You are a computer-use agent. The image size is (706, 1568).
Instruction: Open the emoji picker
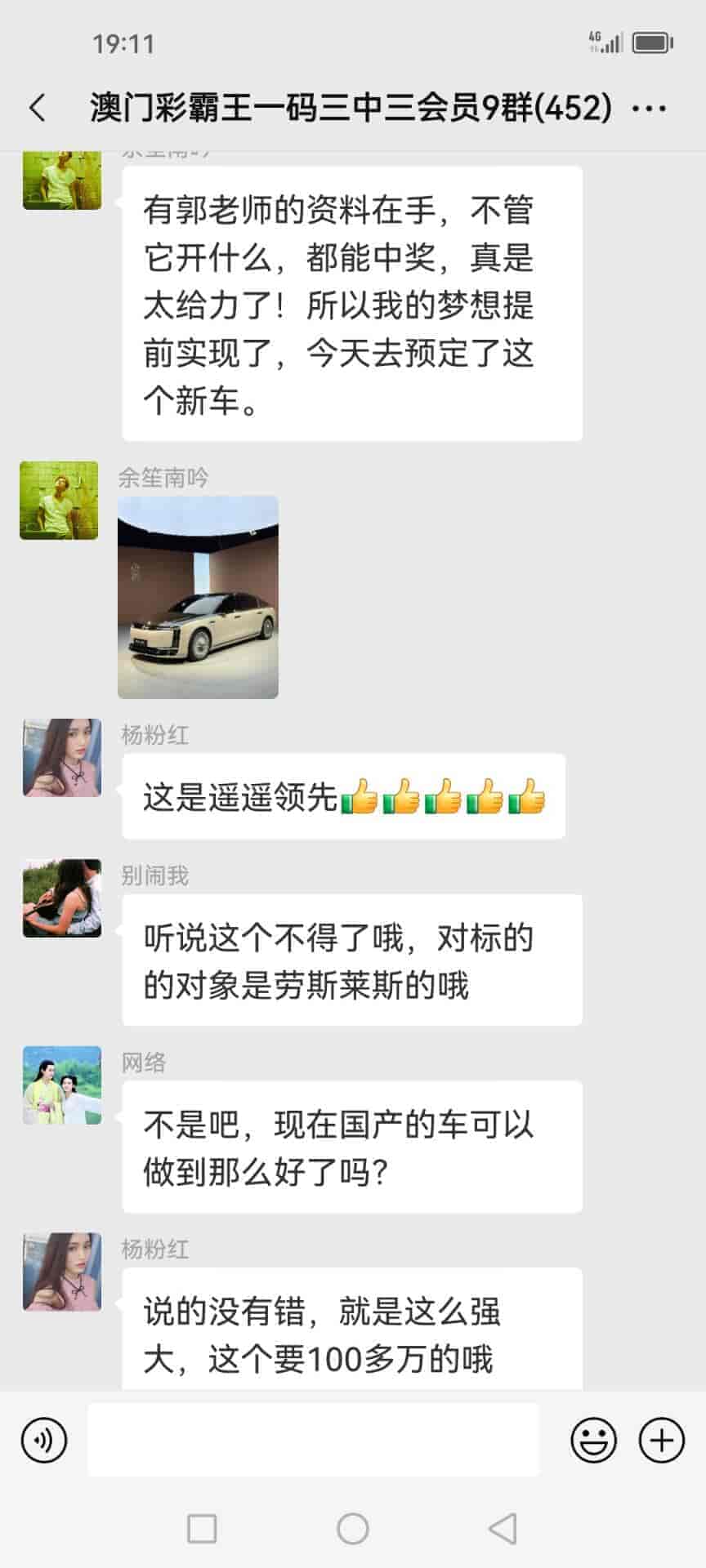tap(593, 1440)
